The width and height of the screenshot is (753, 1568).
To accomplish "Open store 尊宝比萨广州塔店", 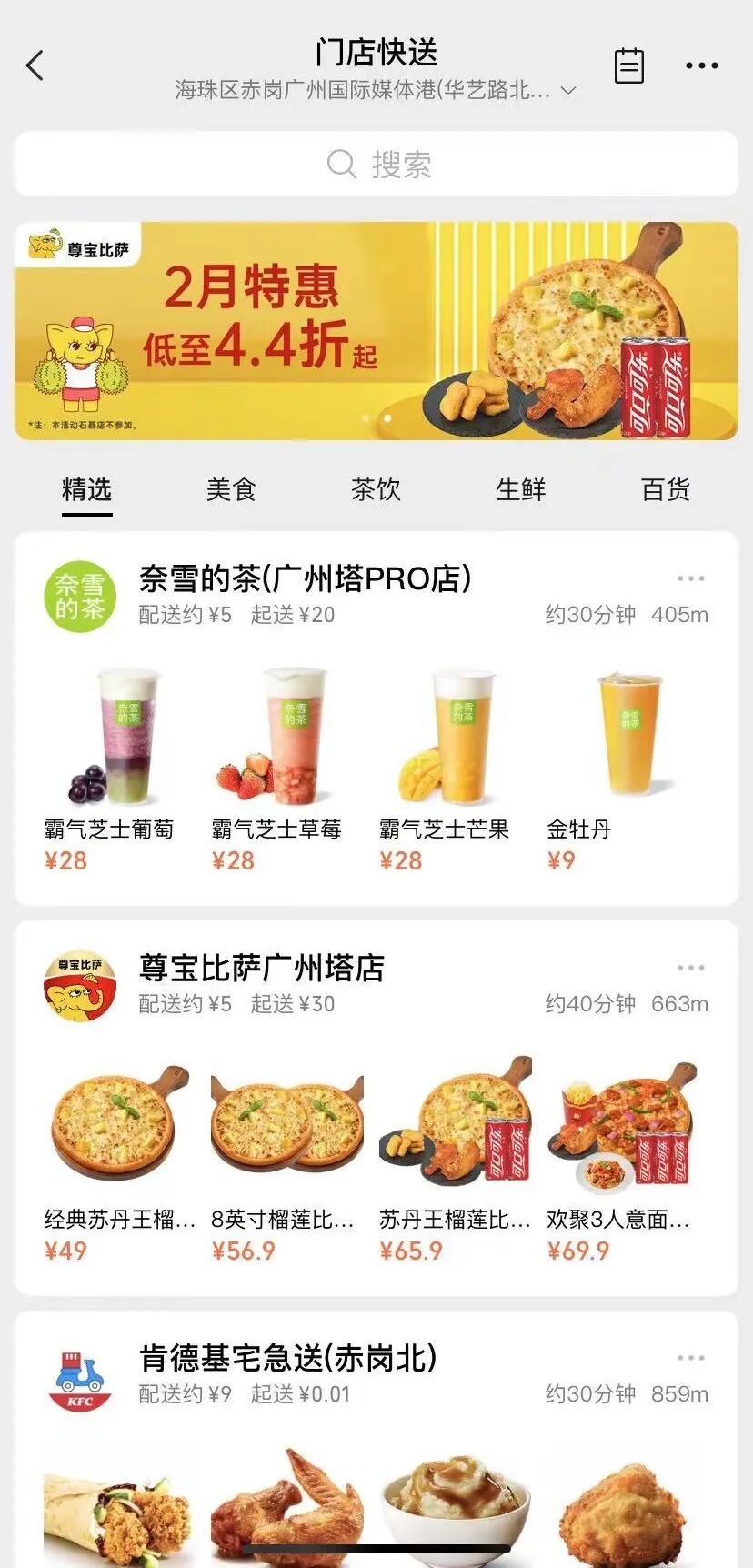I will tap(261, 968).
